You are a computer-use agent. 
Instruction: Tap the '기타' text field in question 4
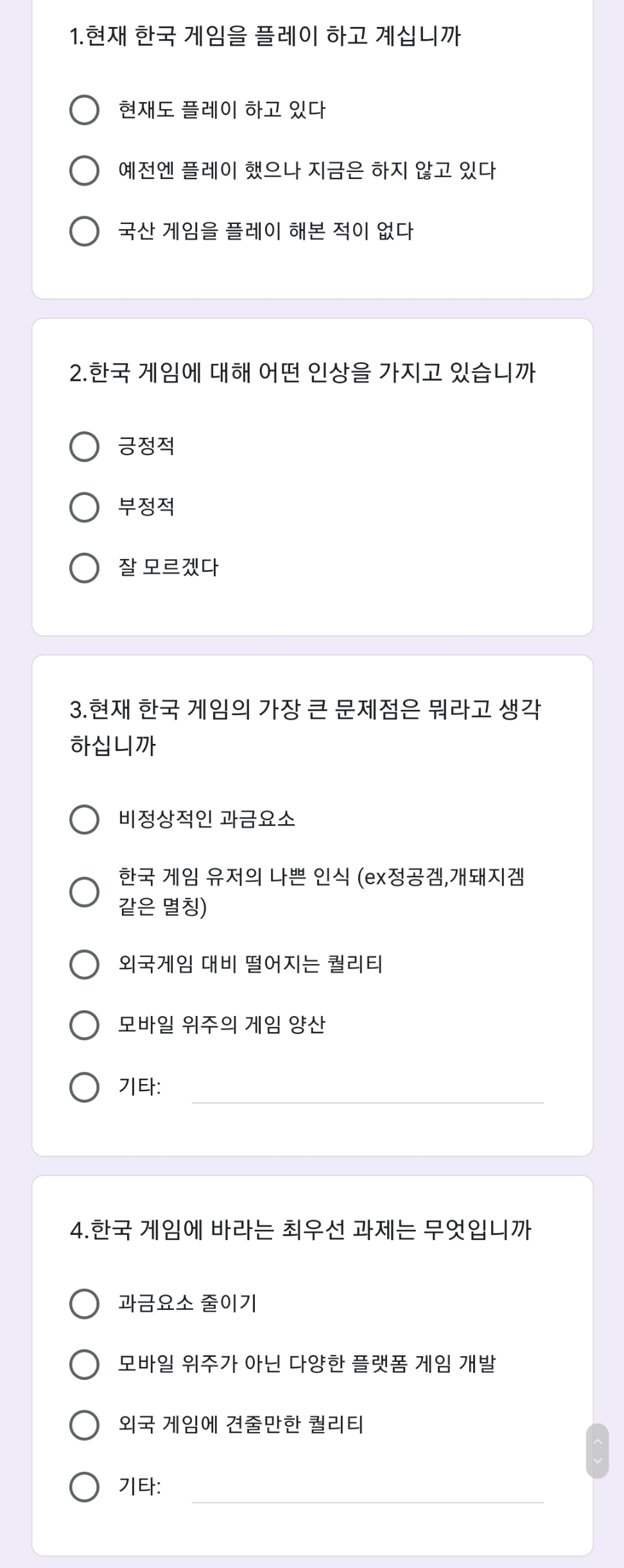pos(367,1488)
